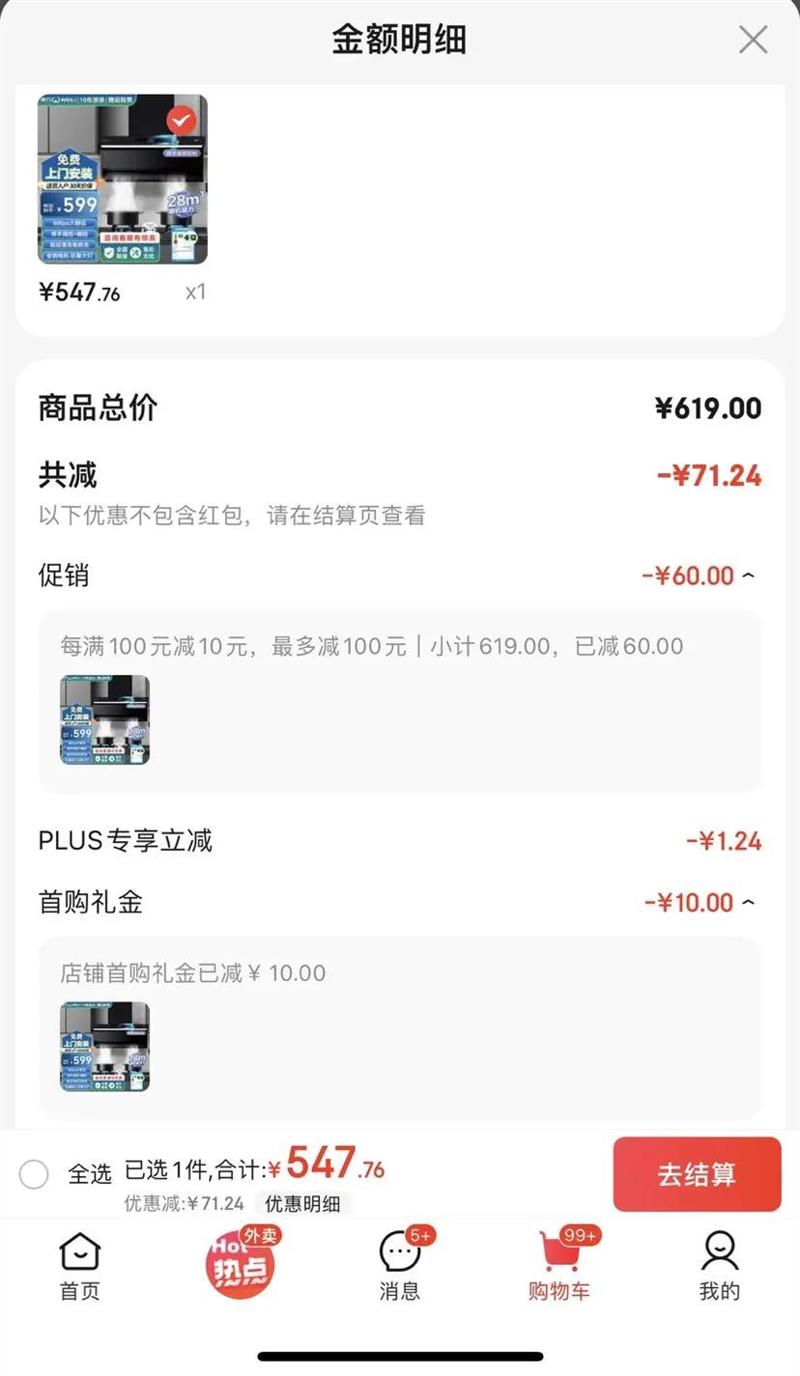The width and height of the screenshot is (800, 1376).
Task: Switch to the 我的 tab
Action: [x=719, y=1266]
